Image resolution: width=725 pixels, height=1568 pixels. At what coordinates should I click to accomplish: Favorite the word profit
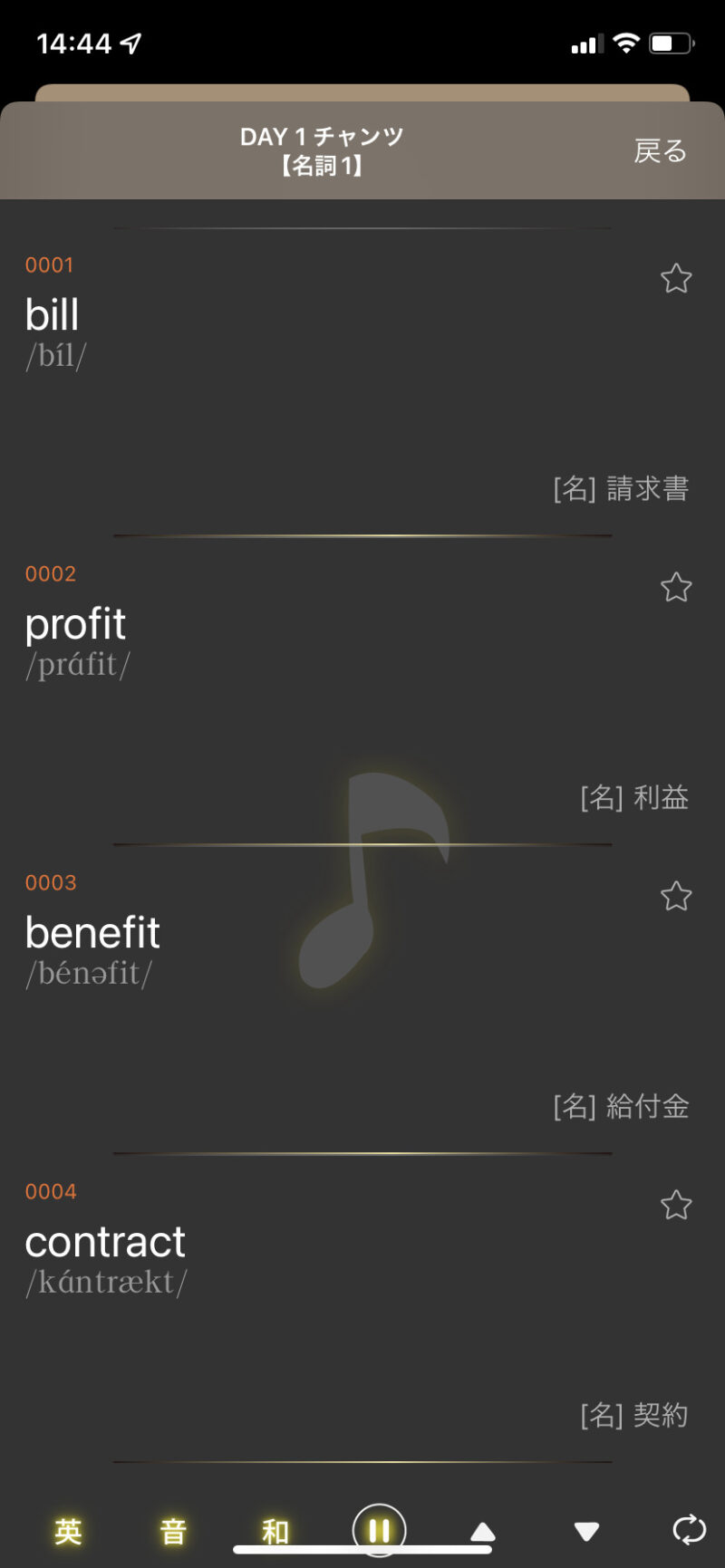coord(676,587)
